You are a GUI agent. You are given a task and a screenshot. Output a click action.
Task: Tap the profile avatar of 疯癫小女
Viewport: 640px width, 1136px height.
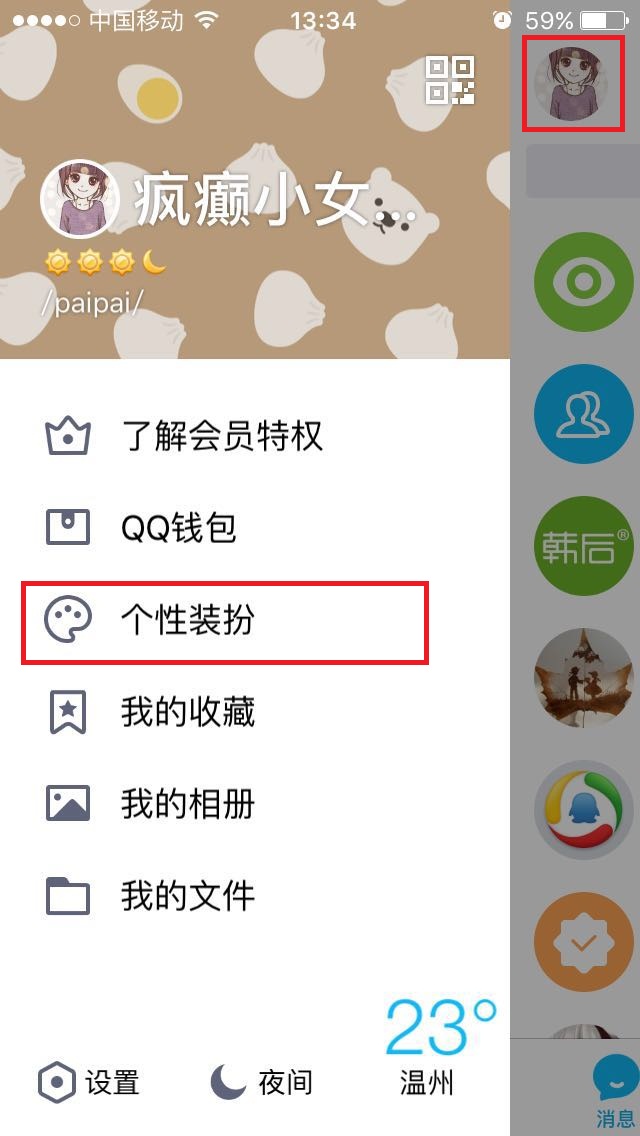80,199
